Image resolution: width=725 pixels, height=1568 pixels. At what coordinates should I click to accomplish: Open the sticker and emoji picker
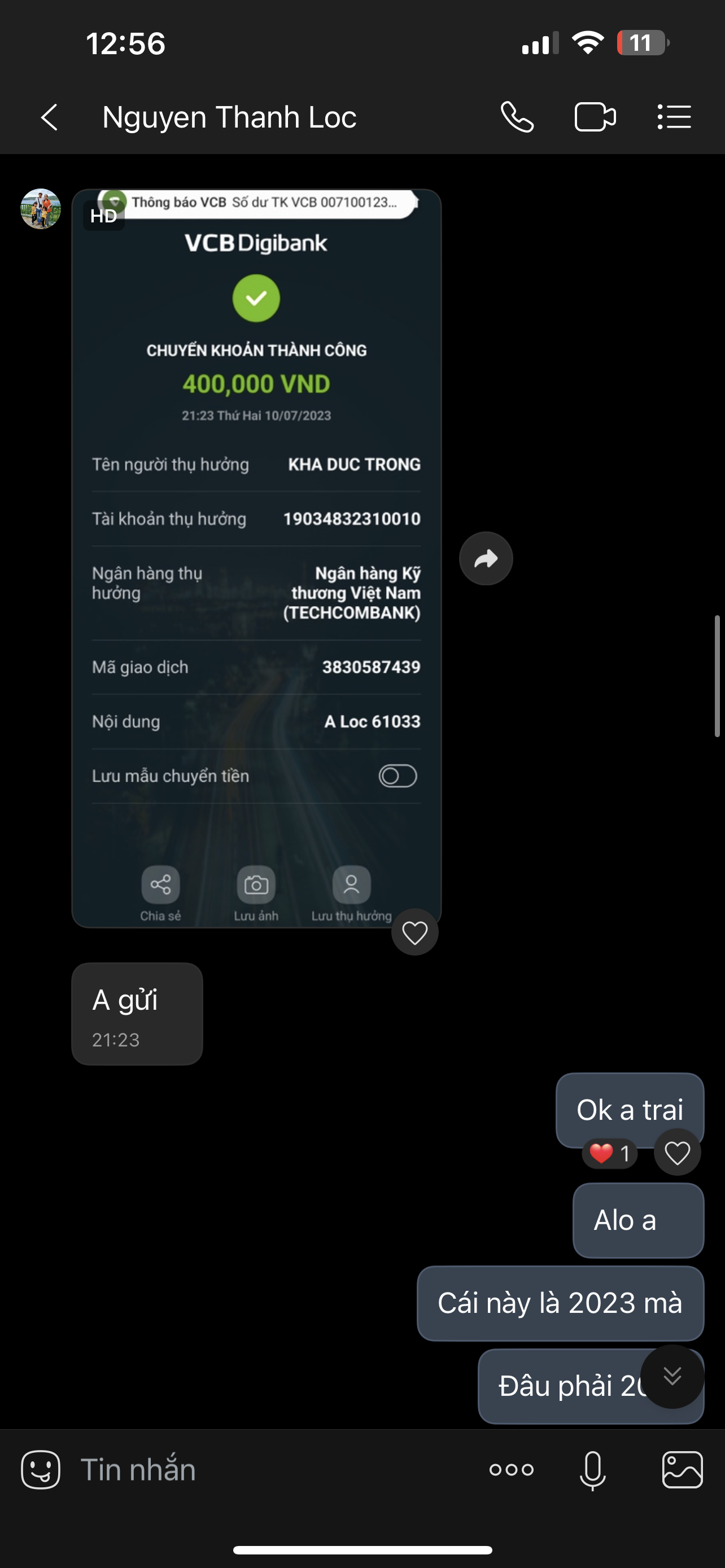[41, 1470]
